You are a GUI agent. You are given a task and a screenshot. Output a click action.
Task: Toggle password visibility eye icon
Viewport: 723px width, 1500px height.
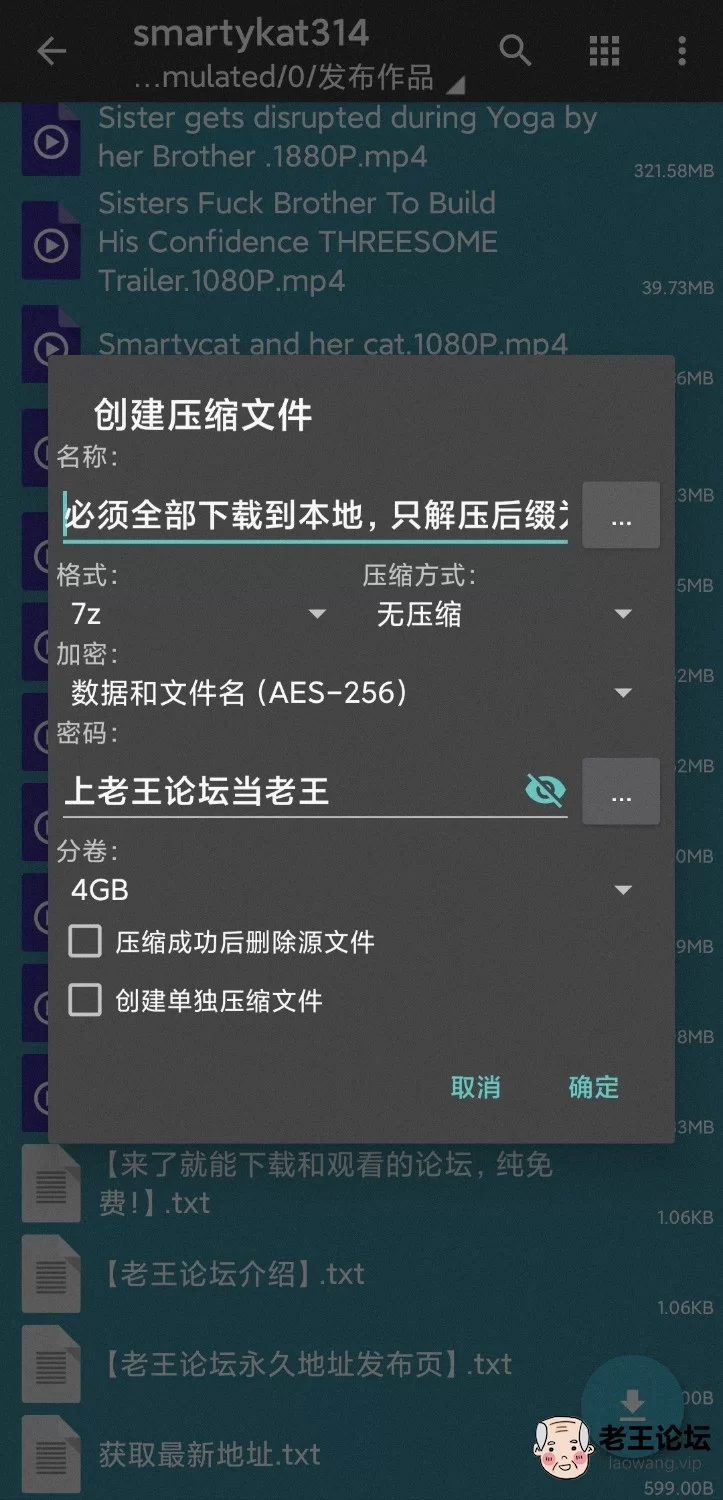[x=545, y=791]
